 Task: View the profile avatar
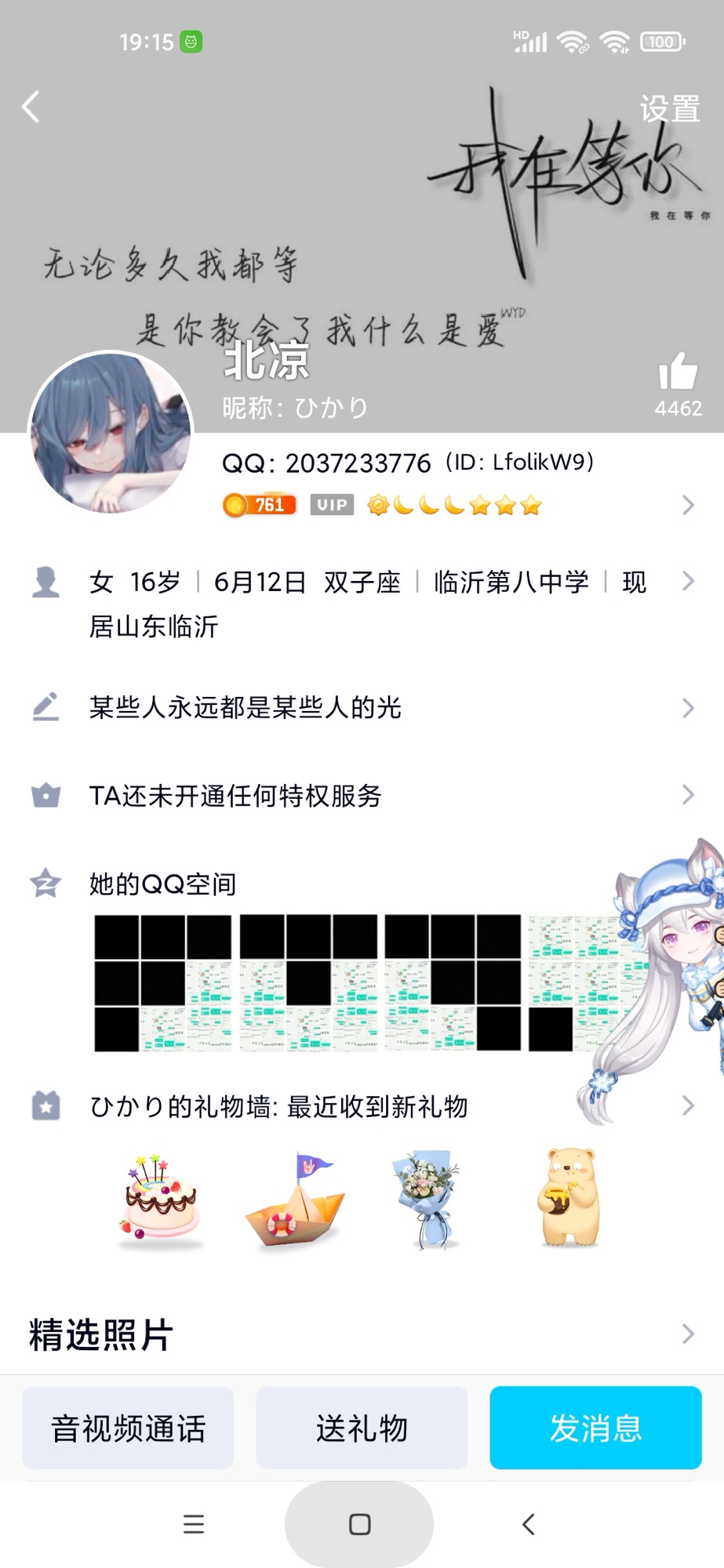[x=111, y=432]
